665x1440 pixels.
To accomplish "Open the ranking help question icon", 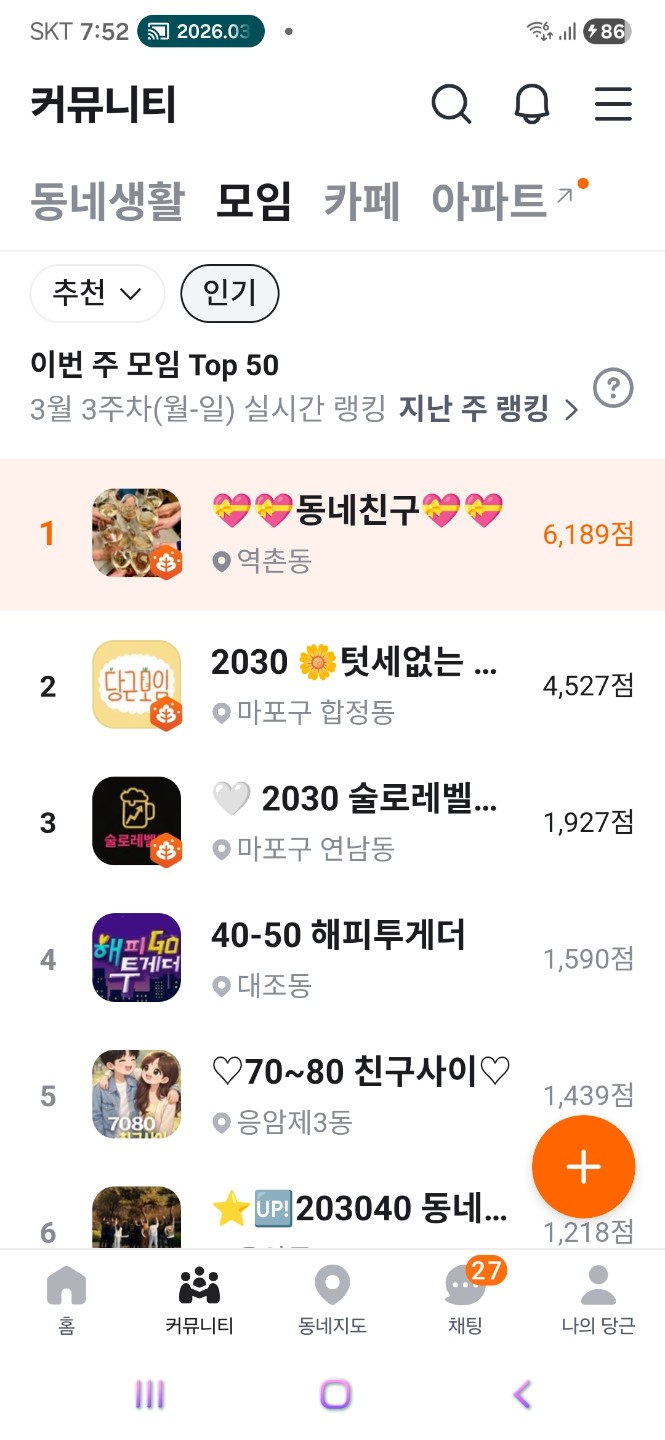I will coord(613,388).
